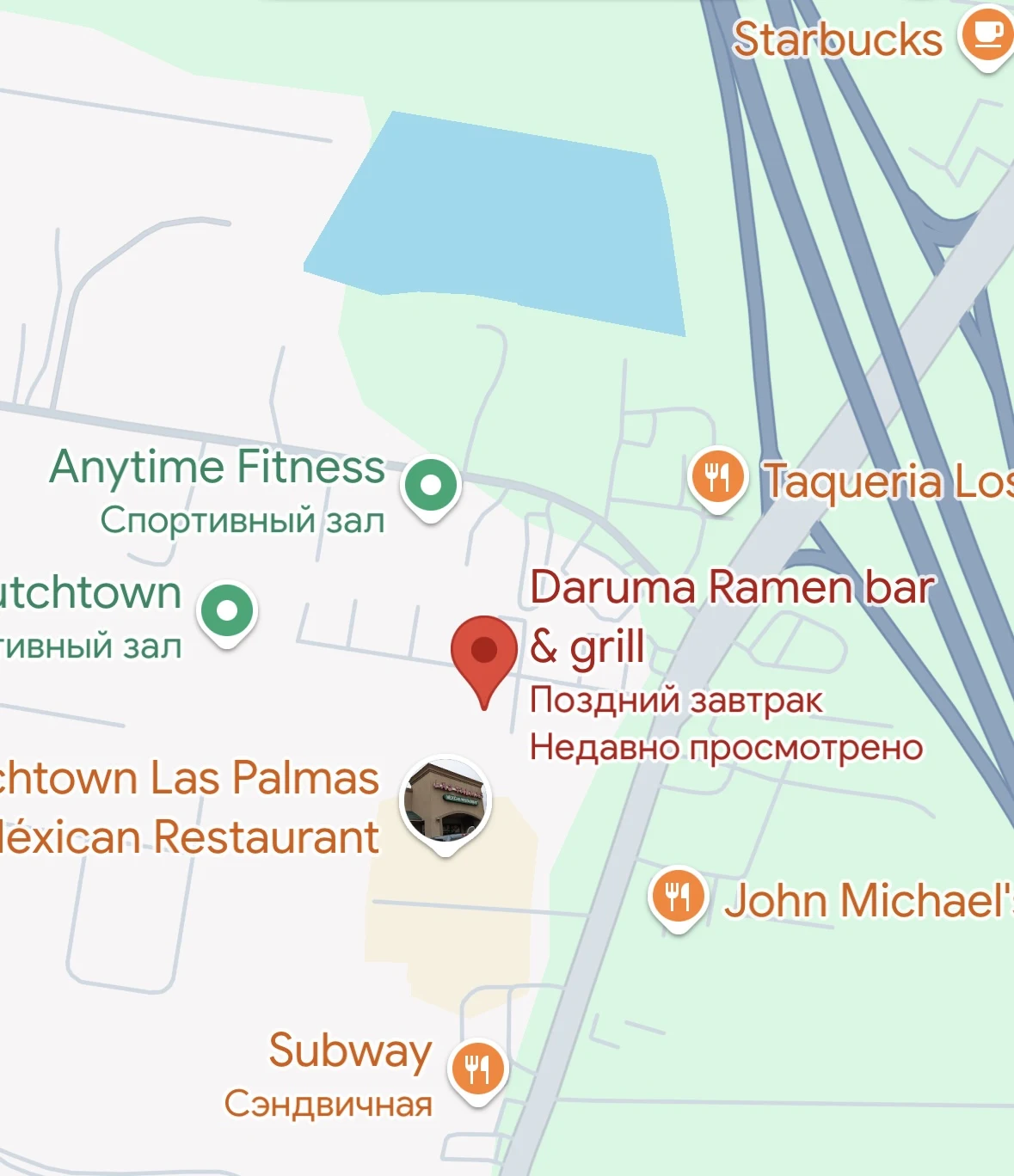
Task: Click the Недавно просмотрено label
Action: (x=725, y=748)
